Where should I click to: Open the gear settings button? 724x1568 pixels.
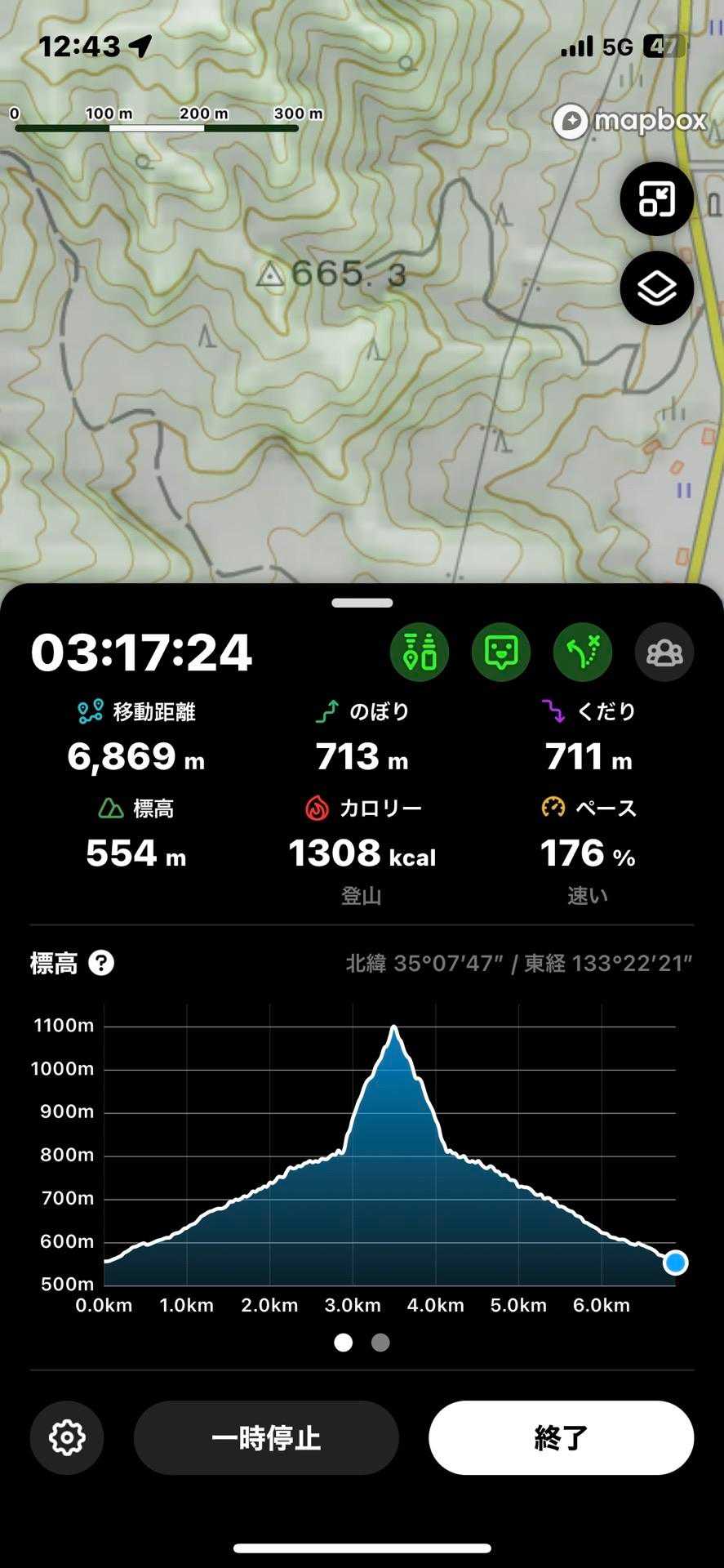click(67, 1437)
